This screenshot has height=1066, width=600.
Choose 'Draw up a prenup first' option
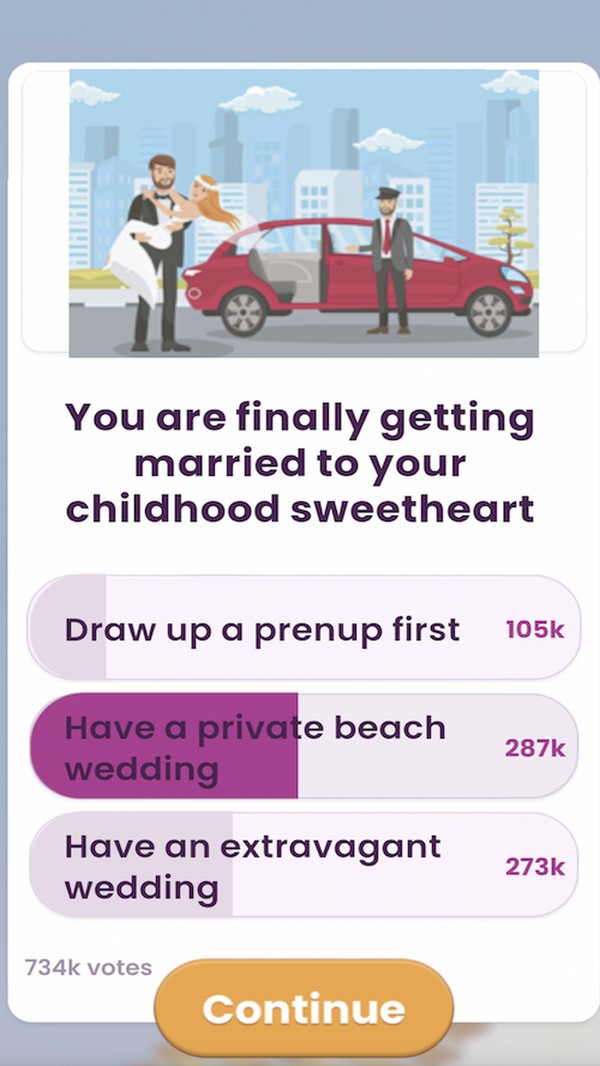click(303, 629)
